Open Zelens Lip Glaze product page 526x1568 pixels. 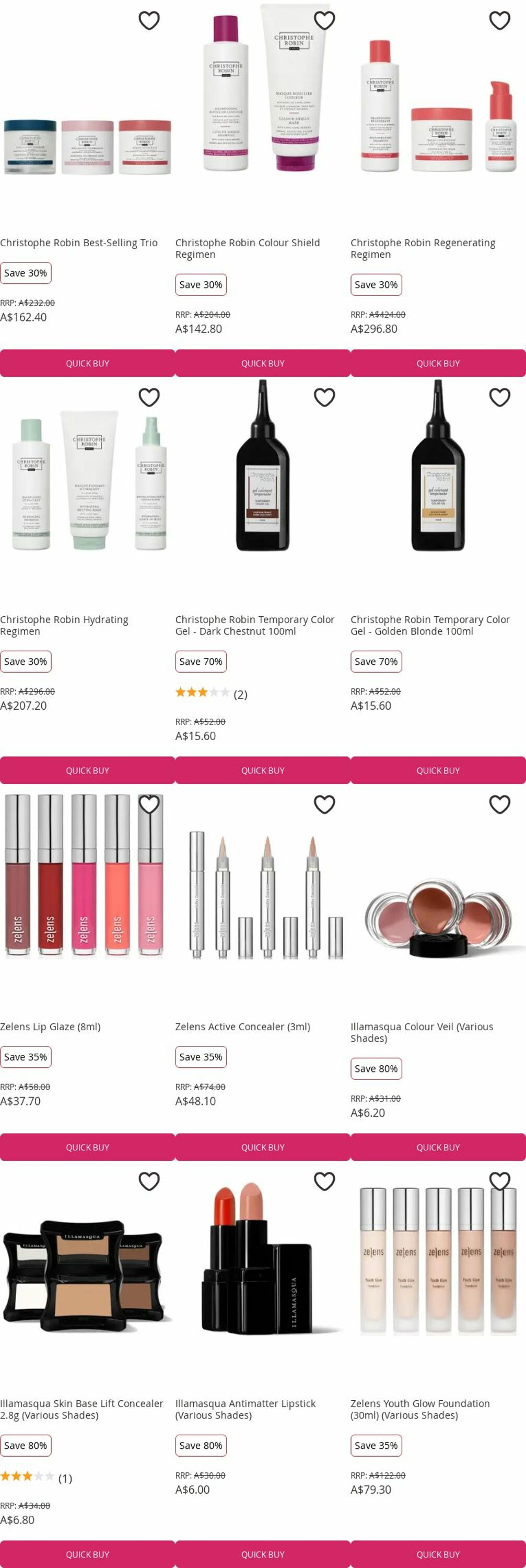click(51, 1027)
